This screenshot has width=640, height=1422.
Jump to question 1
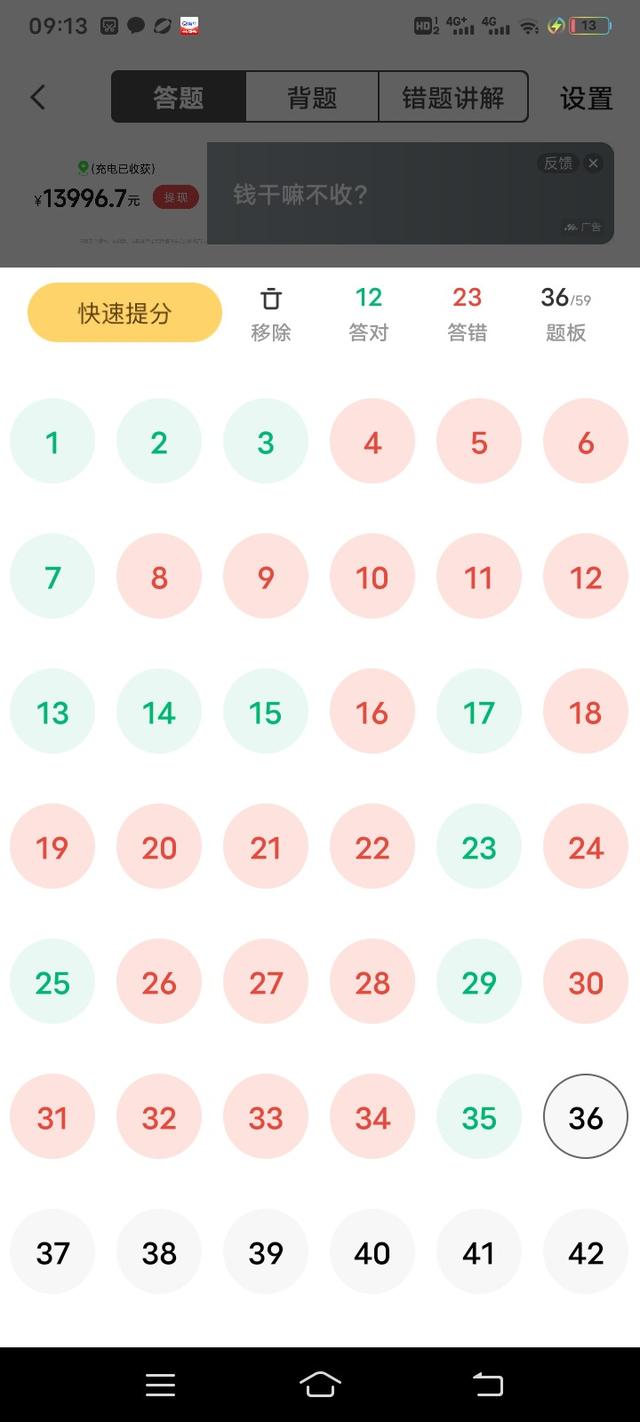(x=52, y=442)
